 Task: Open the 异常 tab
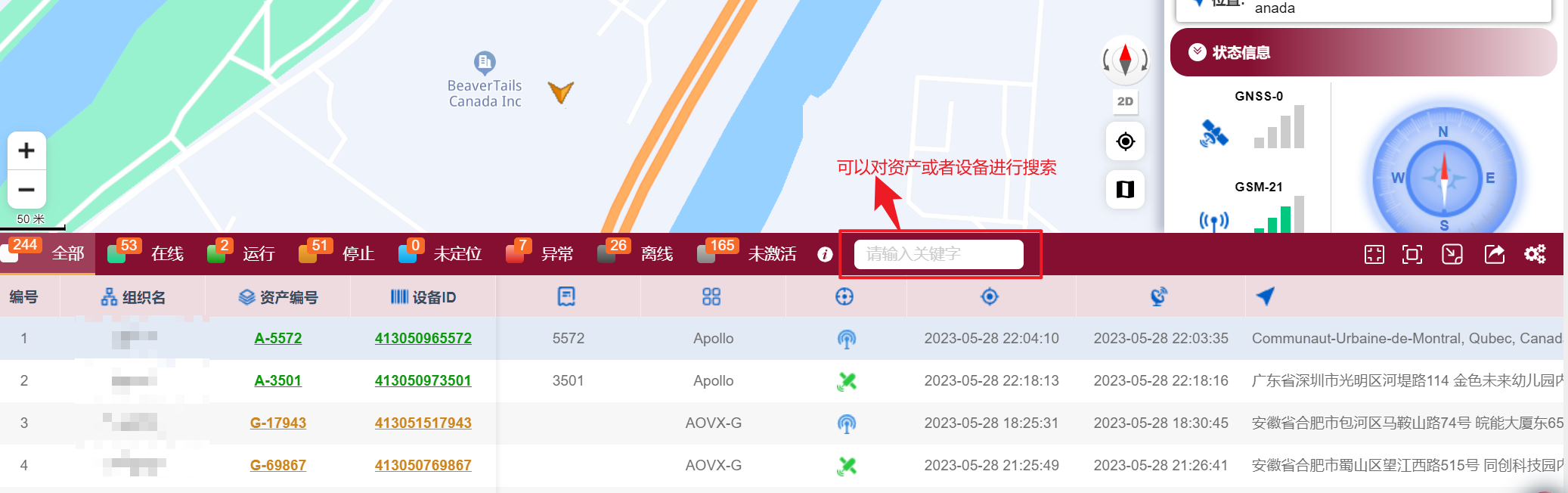pyautogui.click(x=556, y=254)
